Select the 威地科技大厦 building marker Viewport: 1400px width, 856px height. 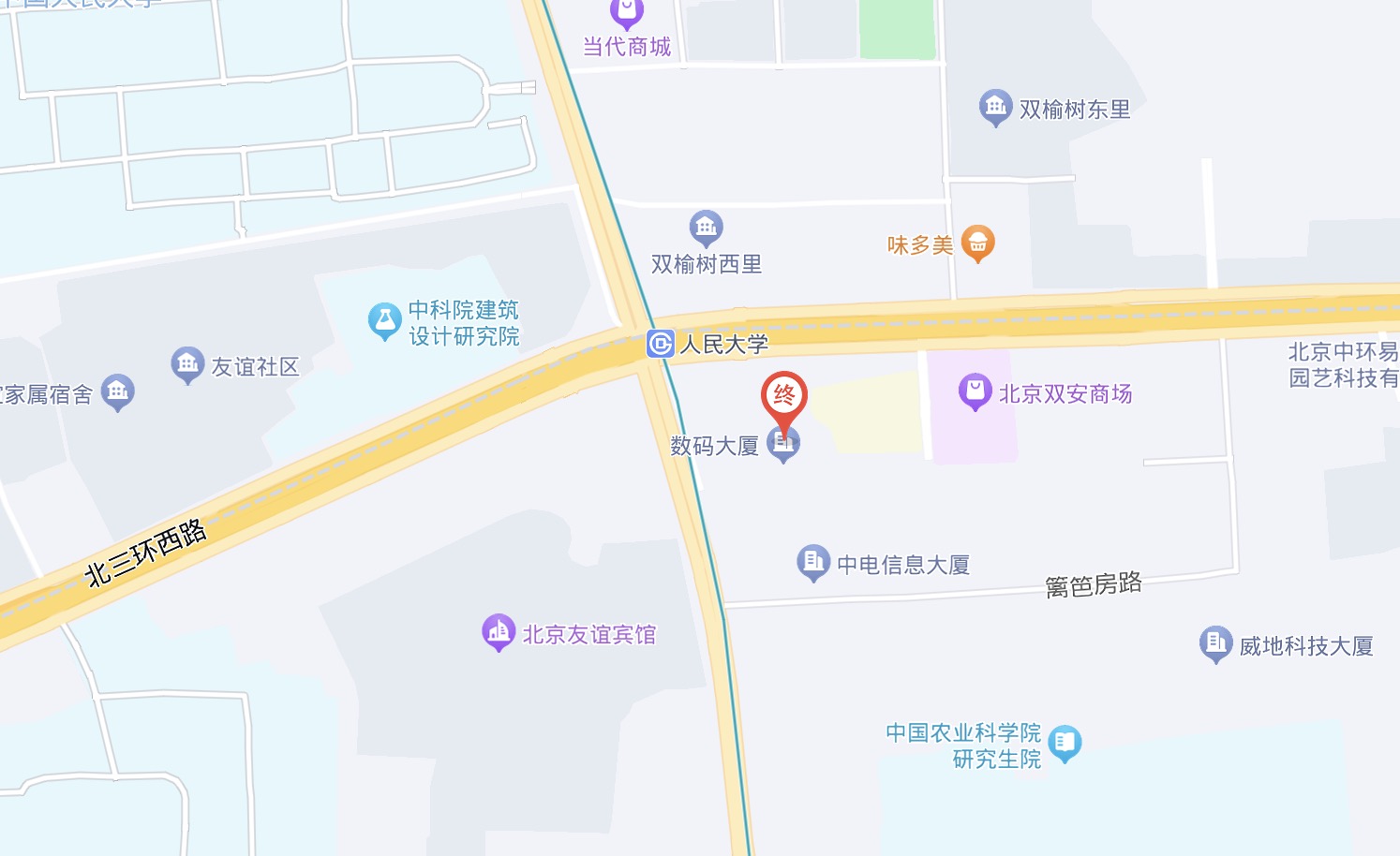pos(1215,643)
